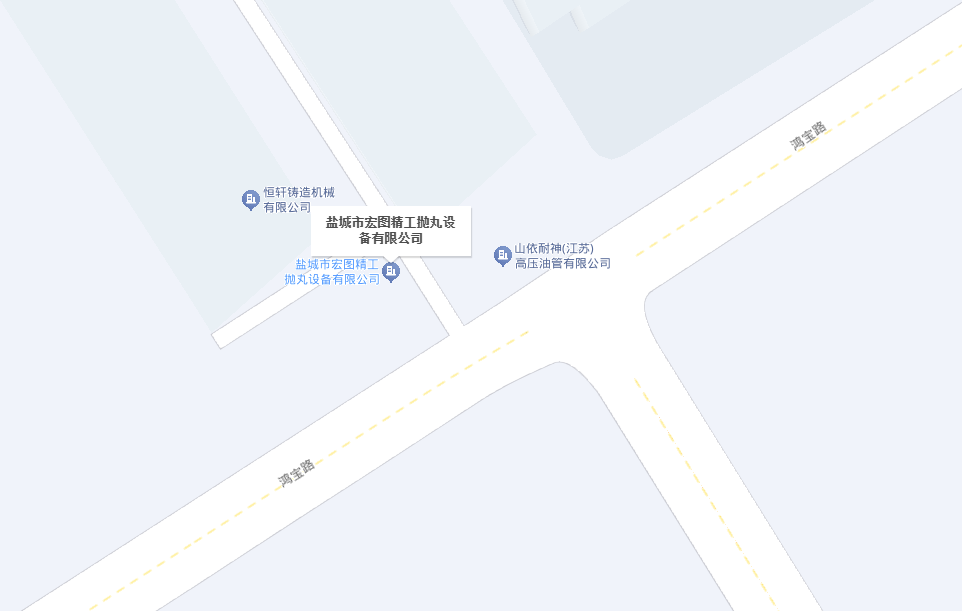Tap the 恒轩铸造机械有限公司 map marker
The width and height of the screenshot is (962, 611).
(251, 200)
